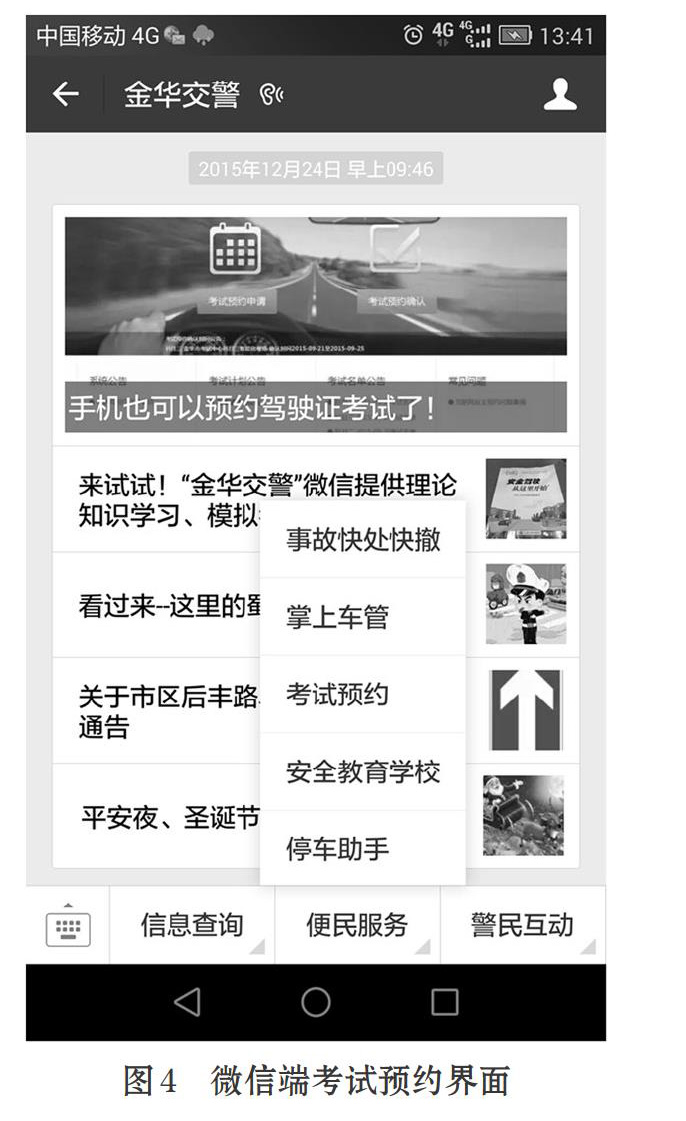
Task: Tap the 便民服务 menu button
Action: [357, 925]
